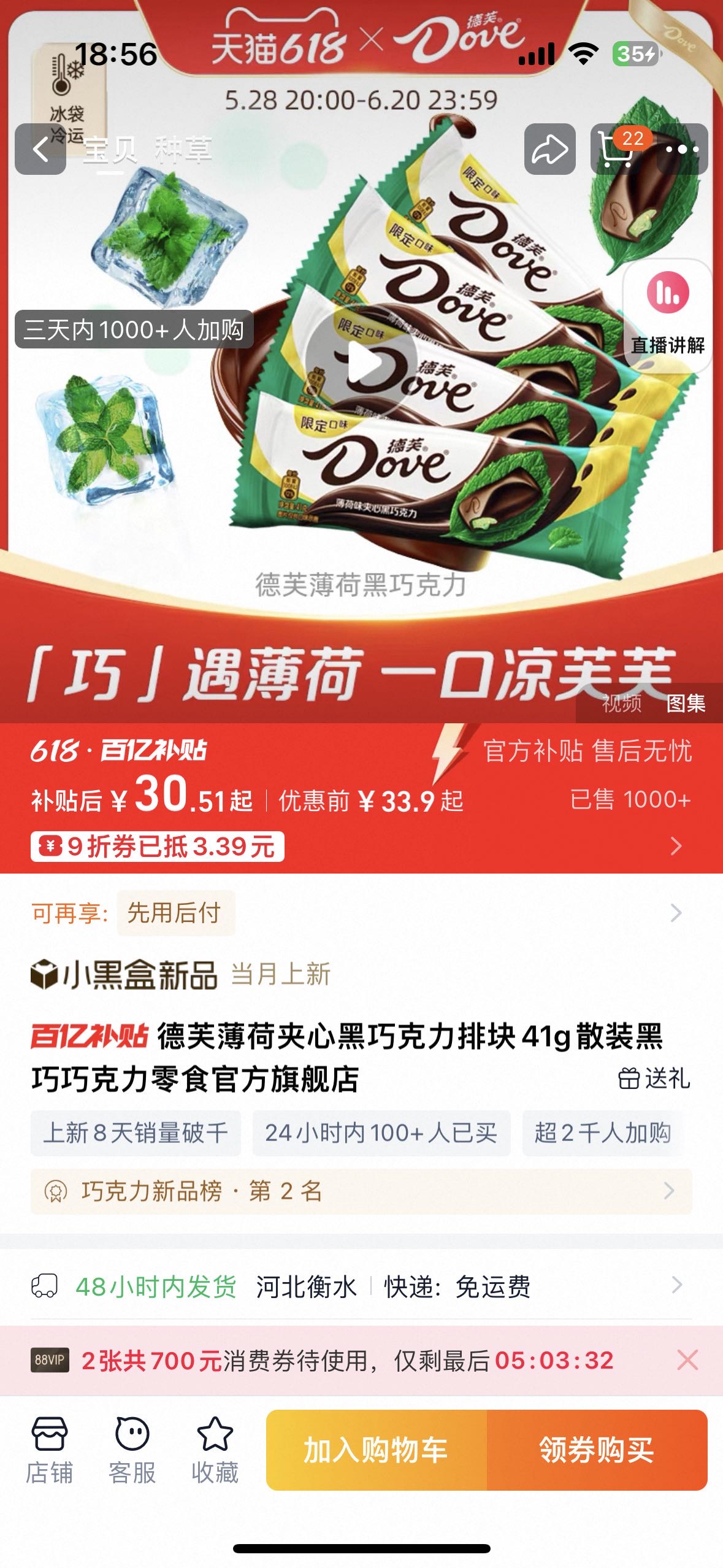Viewport: 723px width, 1568px height.
Task: Go back with the arrow icon
Action: [x=40, y=149]
